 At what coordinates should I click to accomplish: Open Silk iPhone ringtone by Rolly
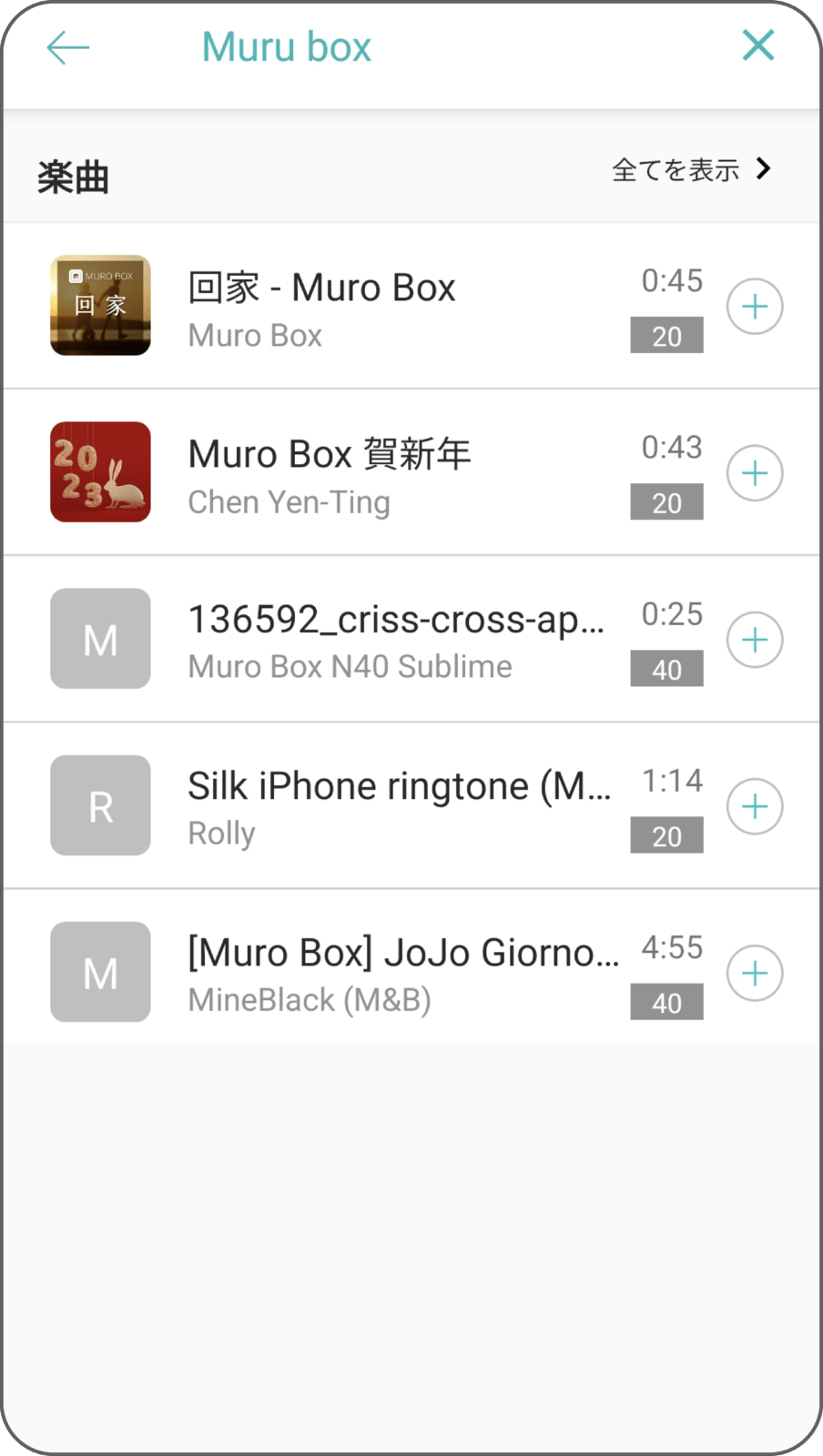click(x=364, y=806)
